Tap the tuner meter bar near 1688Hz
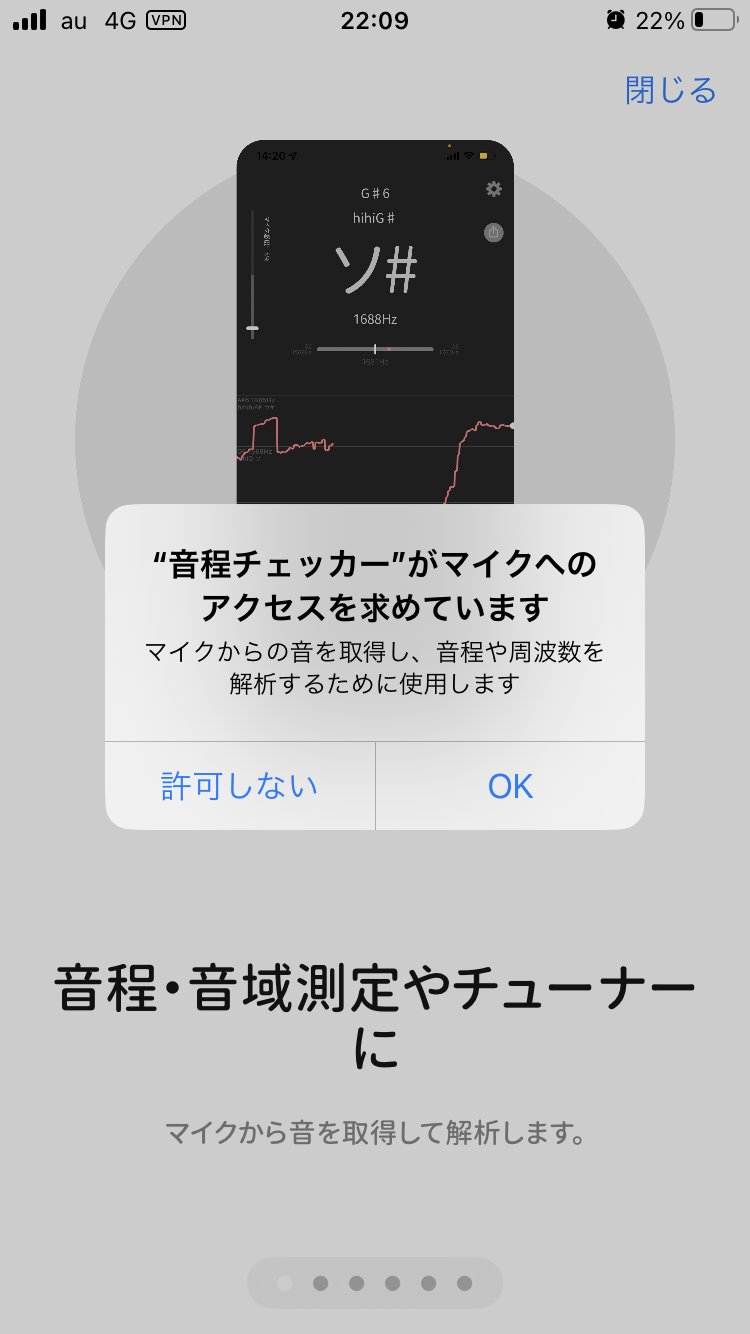 click(x=374, y=349)
